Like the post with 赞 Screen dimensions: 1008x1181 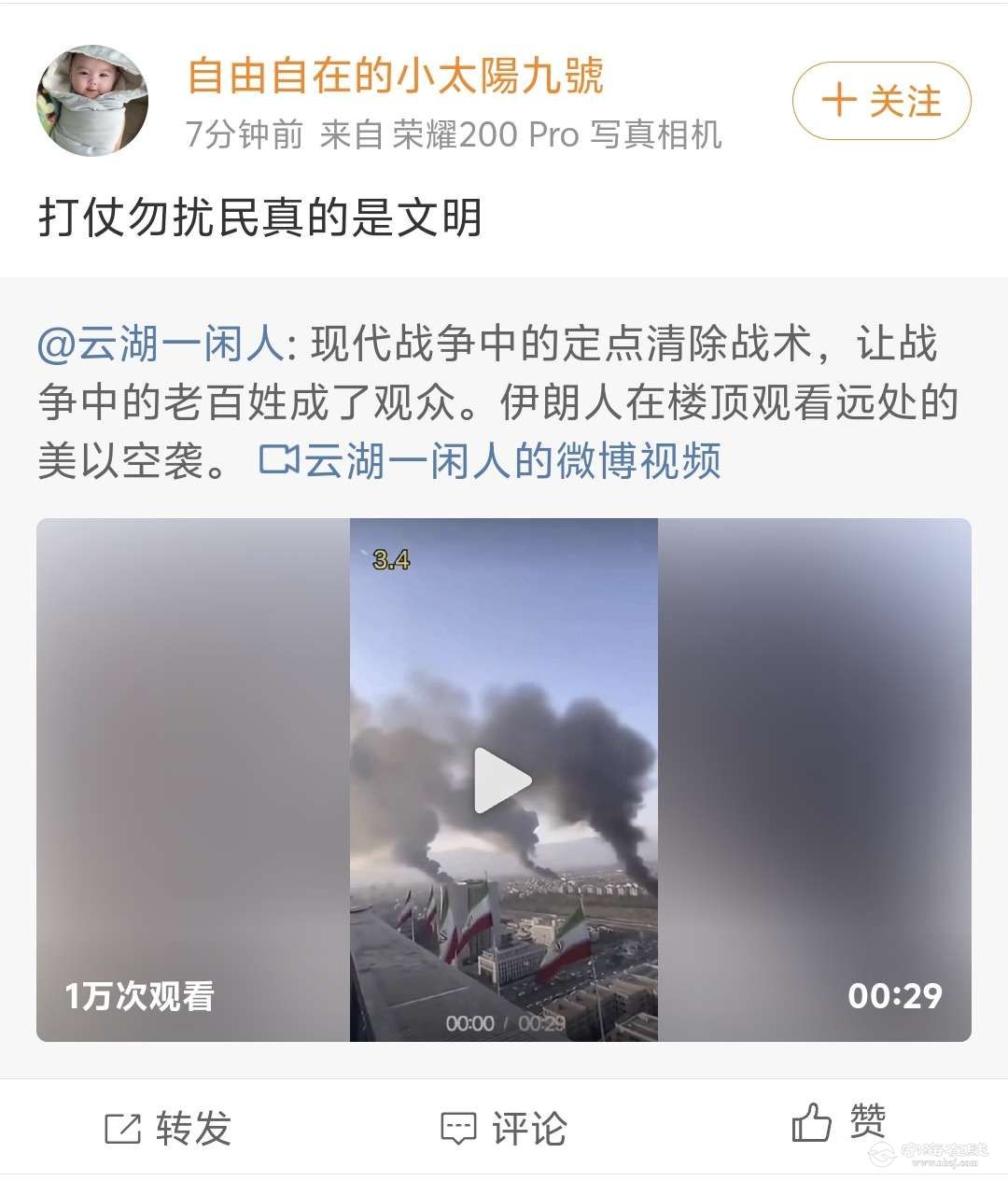[x=838, y=1122]
